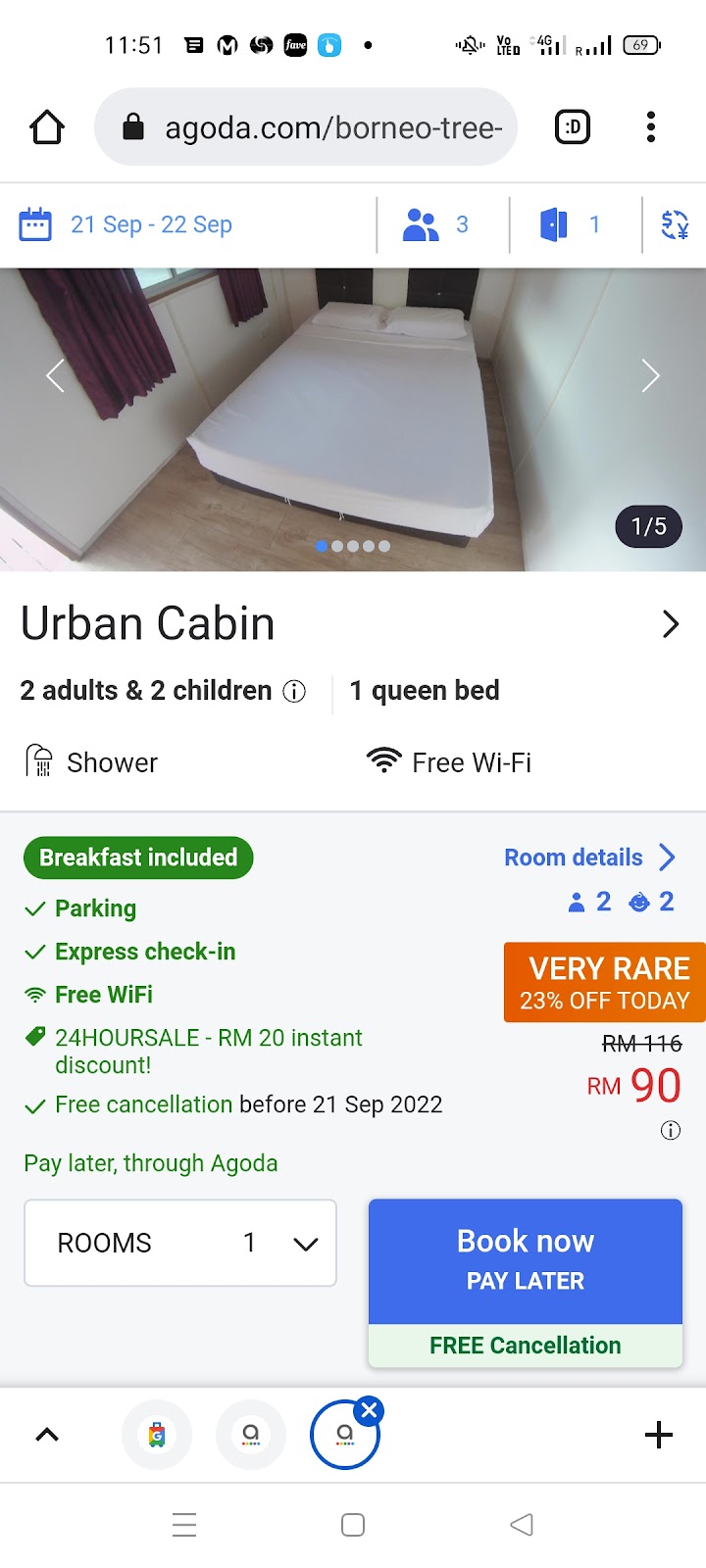Open the browser overflow menu
Viewport: 706px width, 1568px height.
[651, 127]
